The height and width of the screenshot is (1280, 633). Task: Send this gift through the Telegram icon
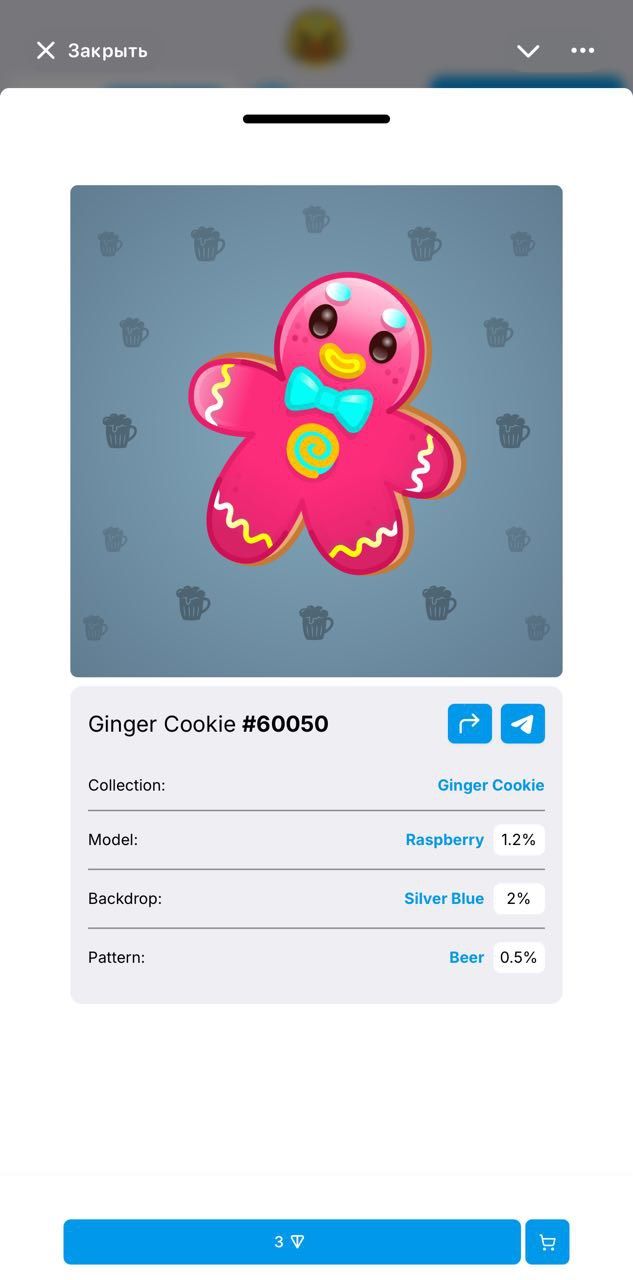[523, 724]
